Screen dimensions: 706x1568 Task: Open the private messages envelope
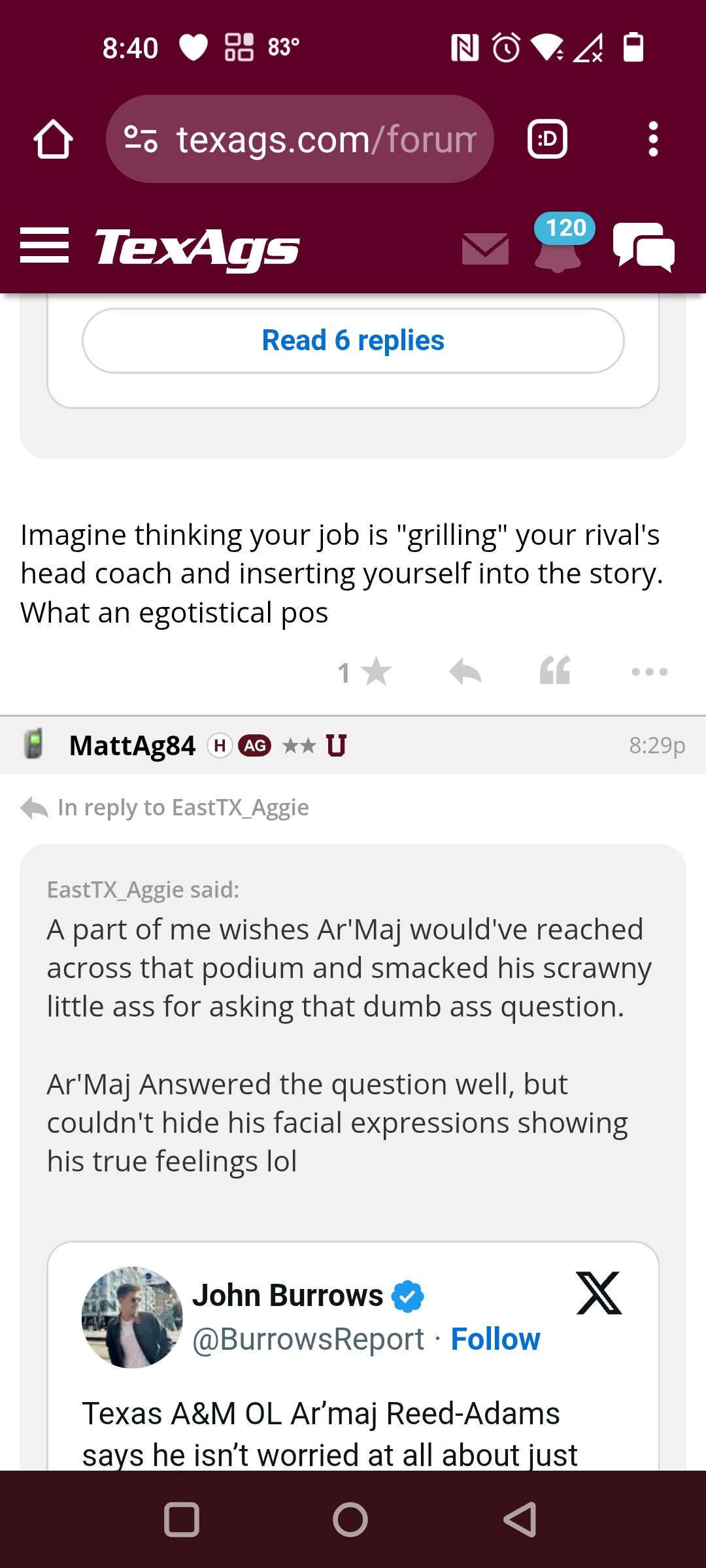click(x=485, y=248)
